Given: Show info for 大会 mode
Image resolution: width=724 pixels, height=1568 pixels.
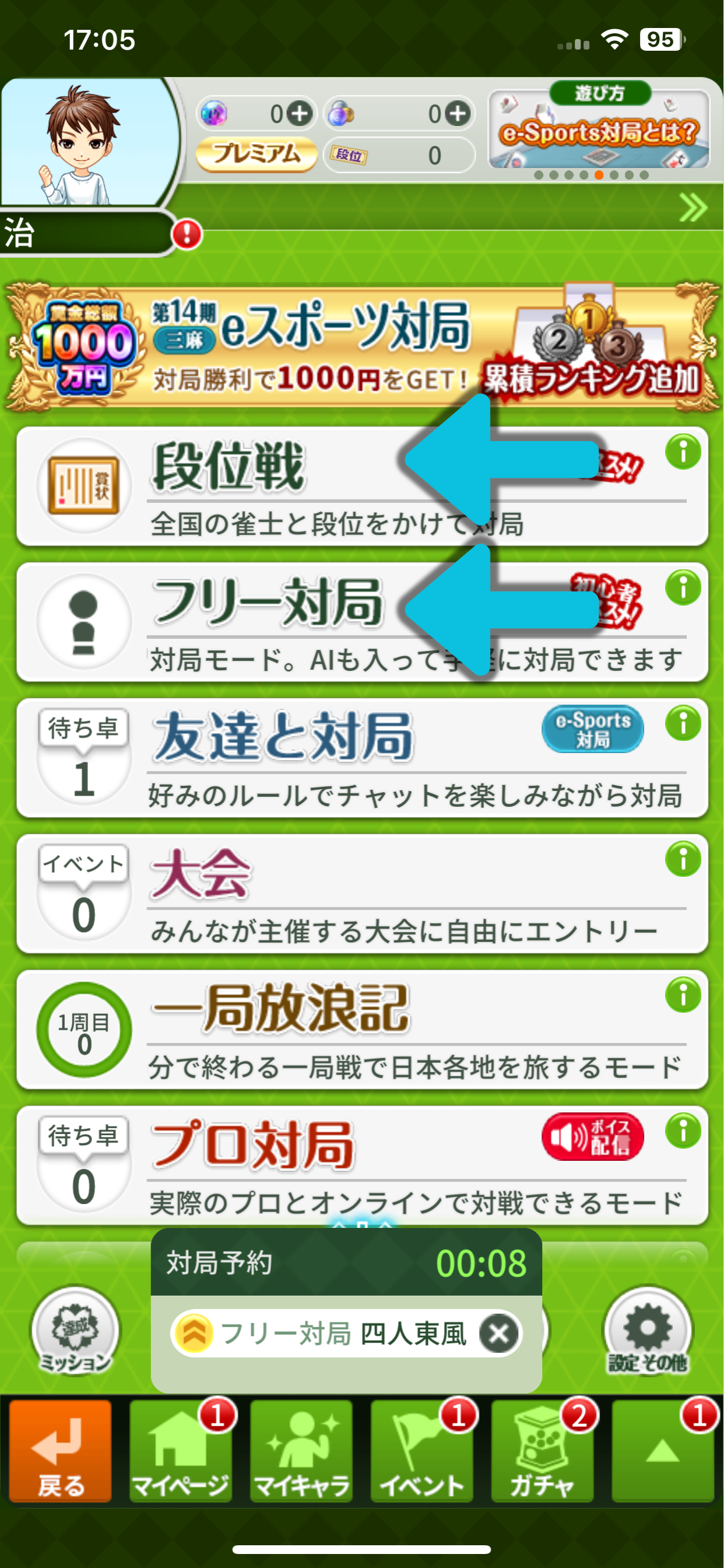Looking at the screenshot, I should tap(683, 859).
